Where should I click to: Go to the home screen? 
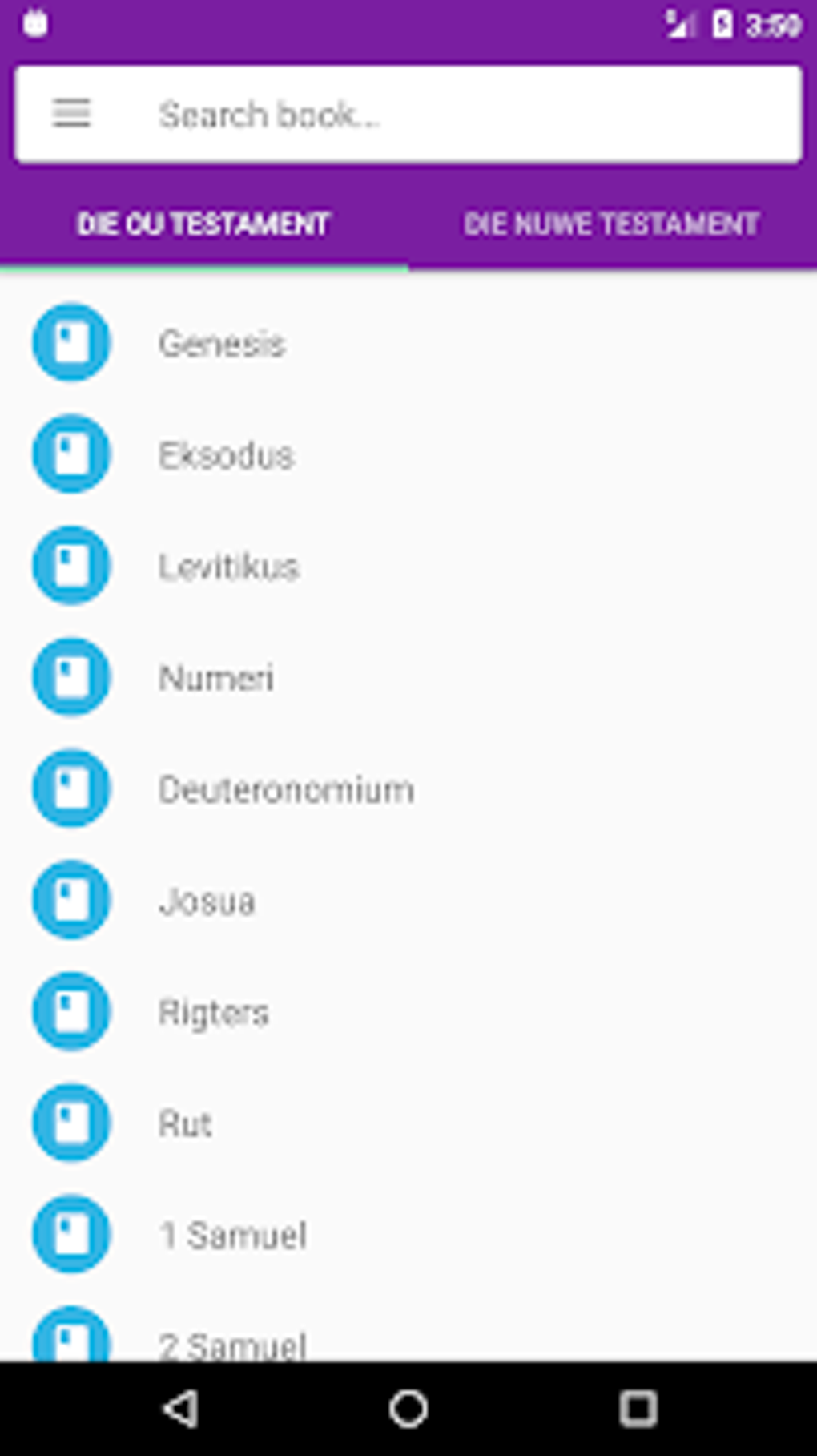(408, 1408)
